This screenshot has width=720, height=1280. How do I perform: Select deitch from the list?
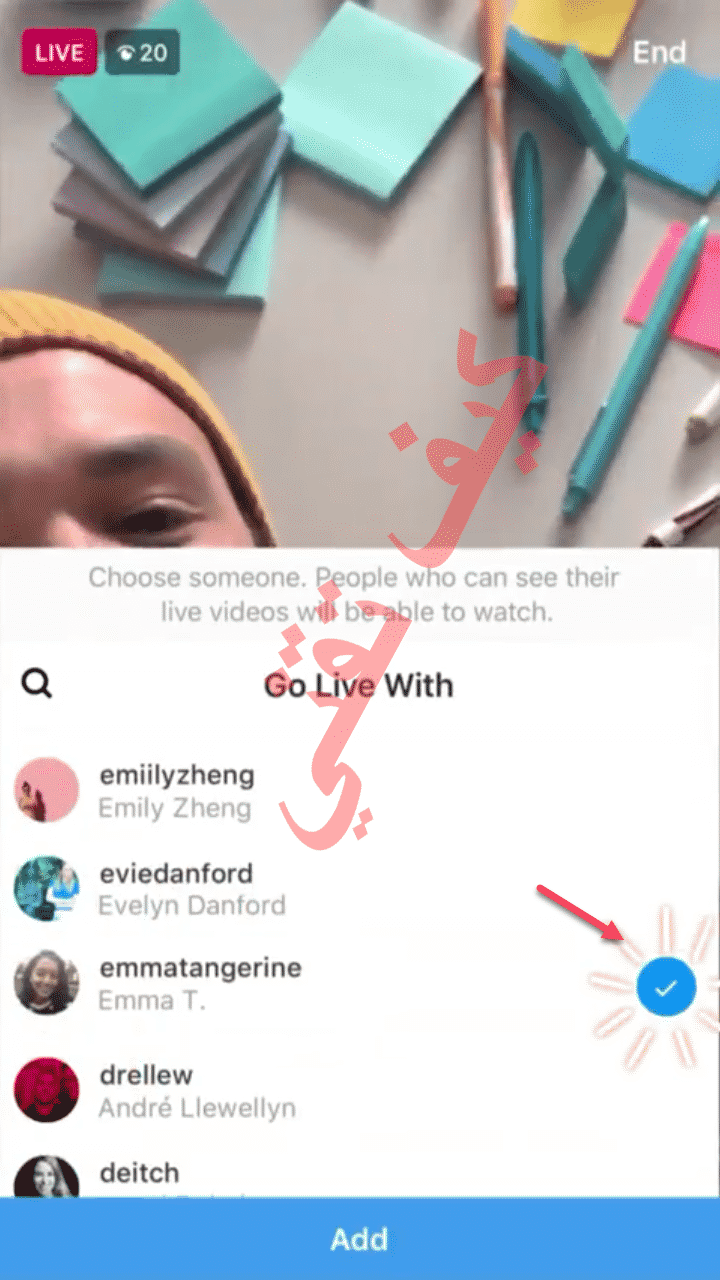360,1172
